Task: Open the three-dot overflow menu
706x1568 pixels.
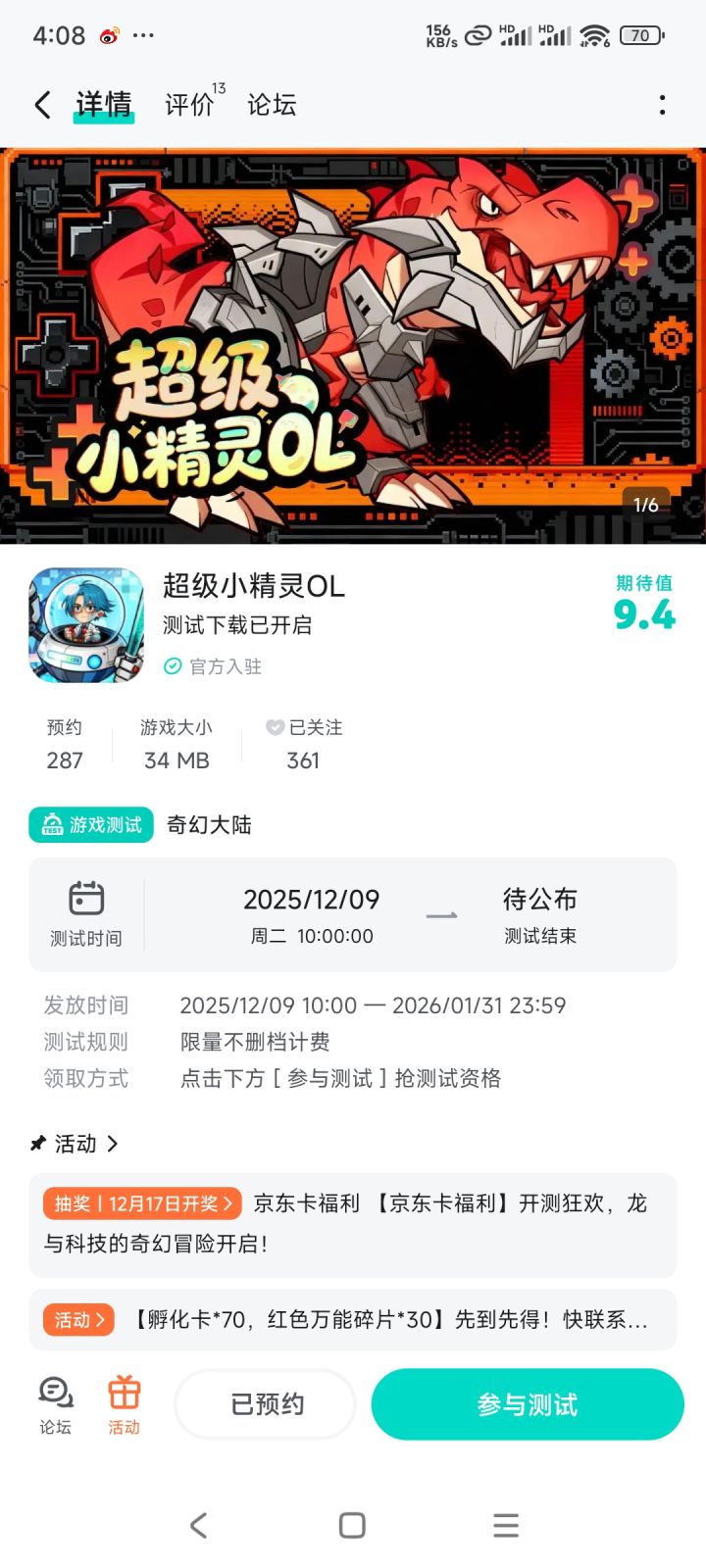Action: [x=663, y=105]
